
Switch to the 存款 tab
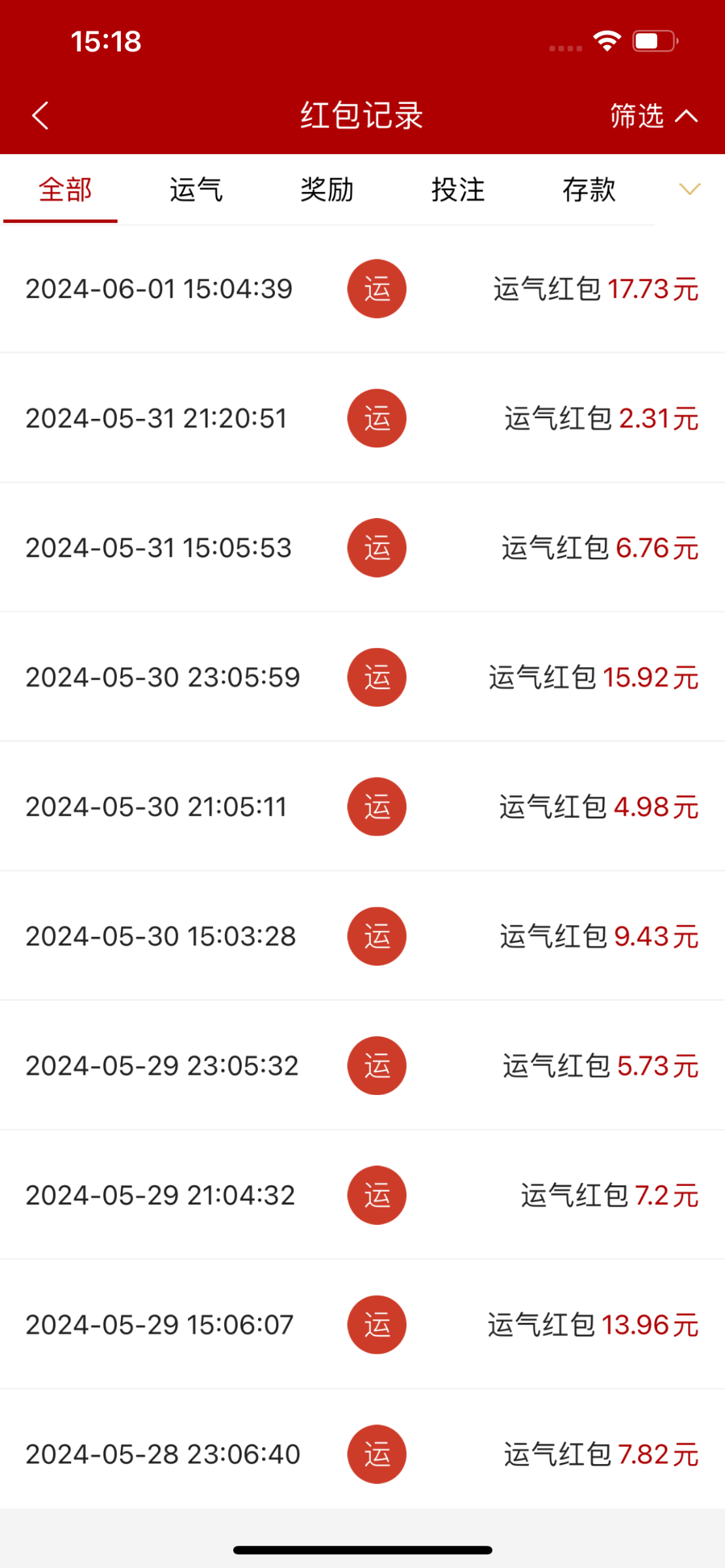[588, 190]
